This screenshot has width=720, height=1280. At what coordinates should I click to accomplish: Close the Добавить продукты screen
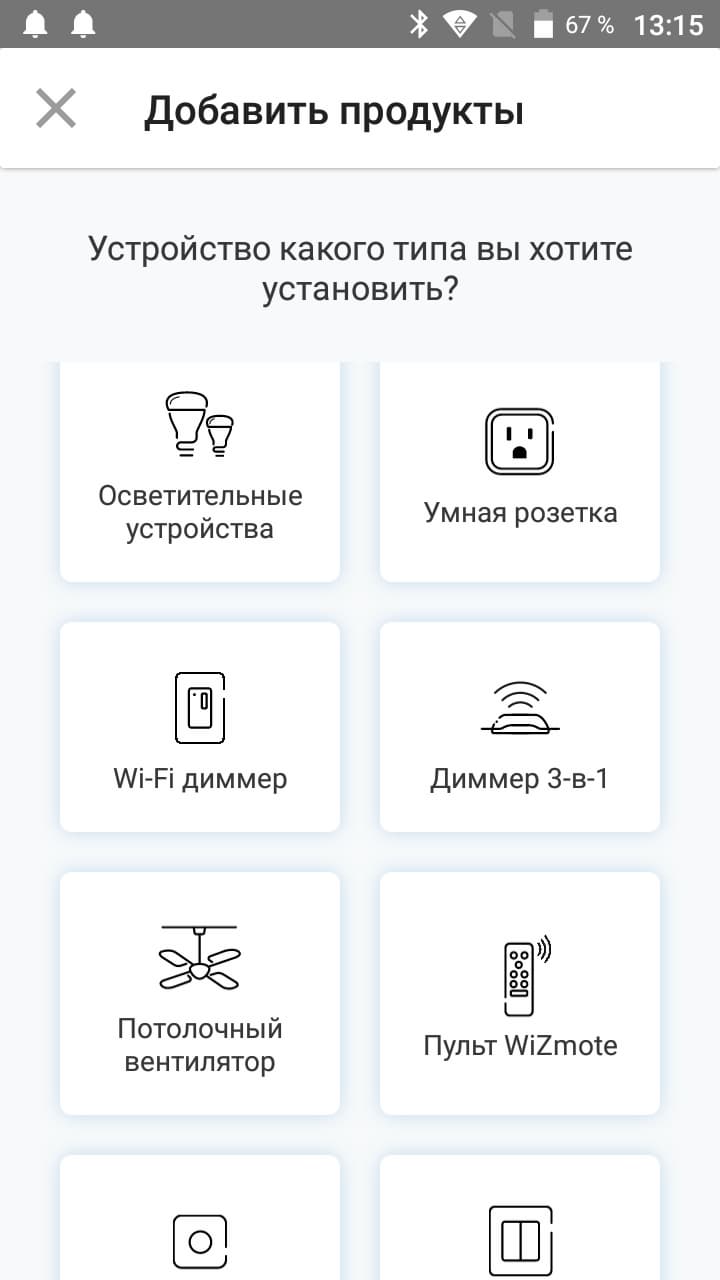pyautogui.click(x=56, y=109)
